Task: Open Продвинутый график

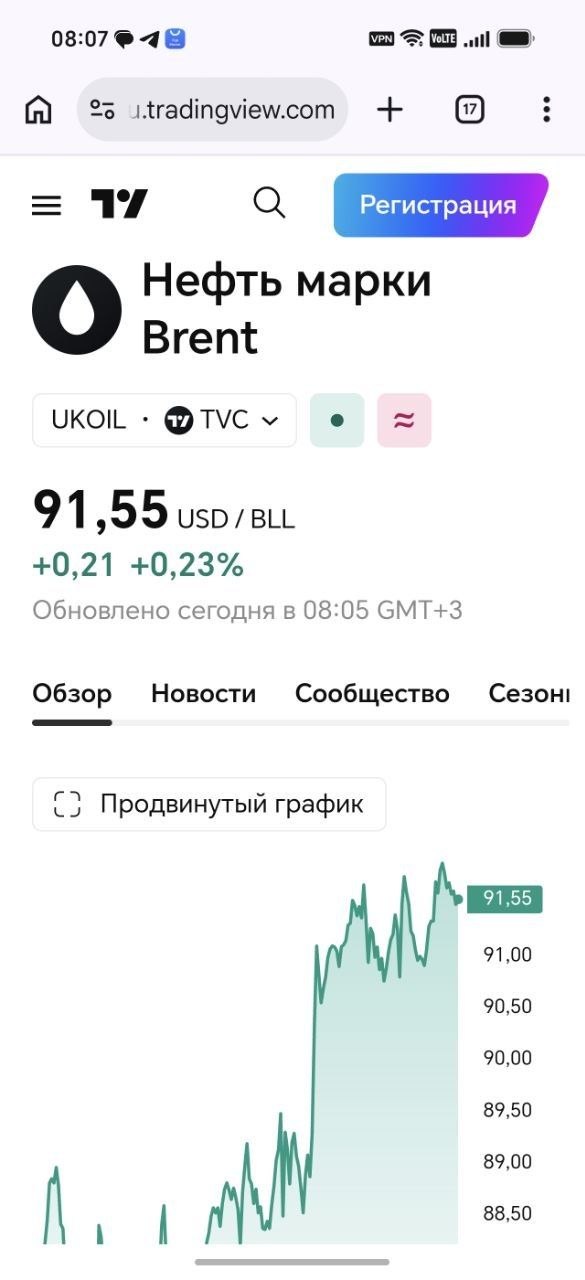Action: click(x=209, y=804)
